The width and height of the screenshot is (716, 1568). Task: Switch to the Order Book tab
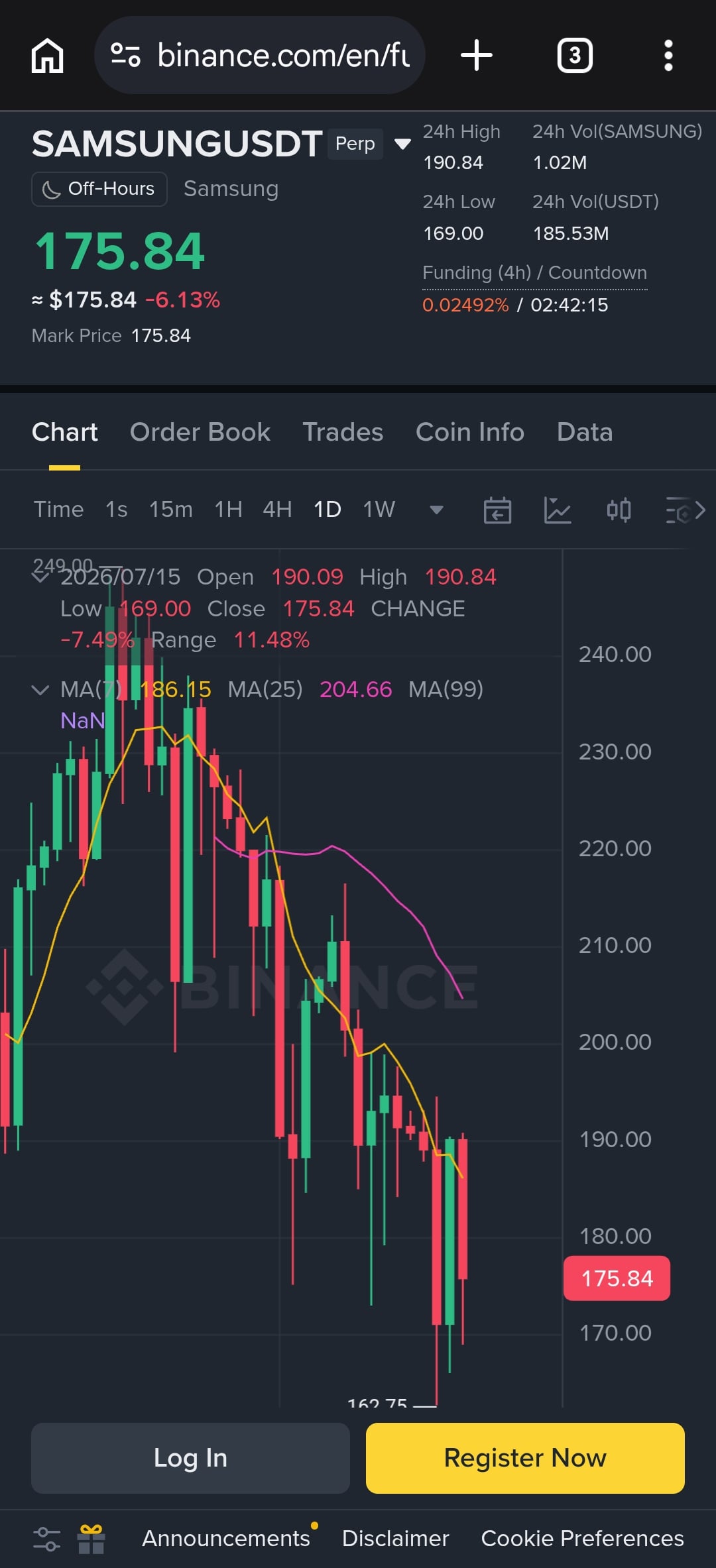200,432
